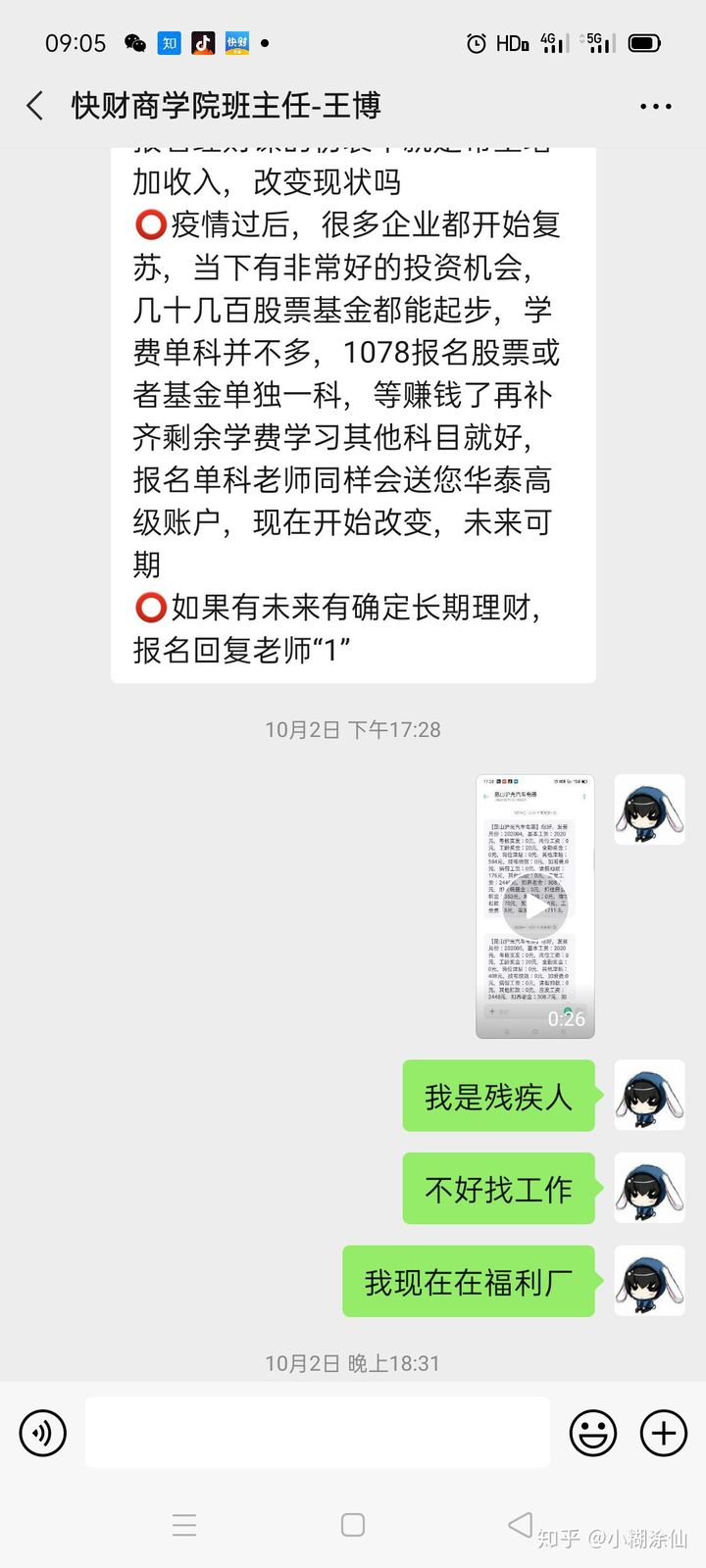Tap the home square navigation key
Viewport: 706px width, 1568px height.
(352, 1525)
